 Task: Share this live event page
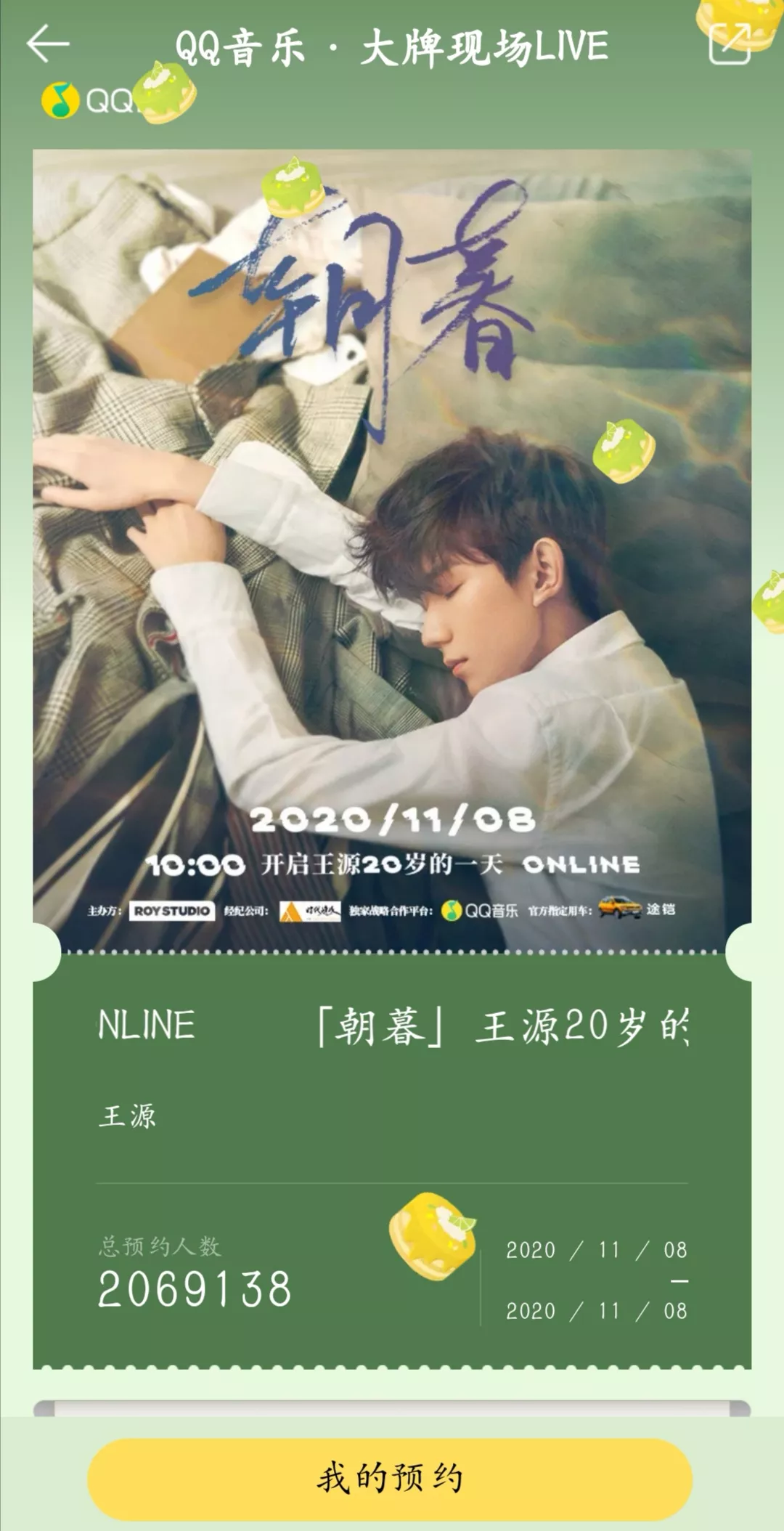point(729,45)
